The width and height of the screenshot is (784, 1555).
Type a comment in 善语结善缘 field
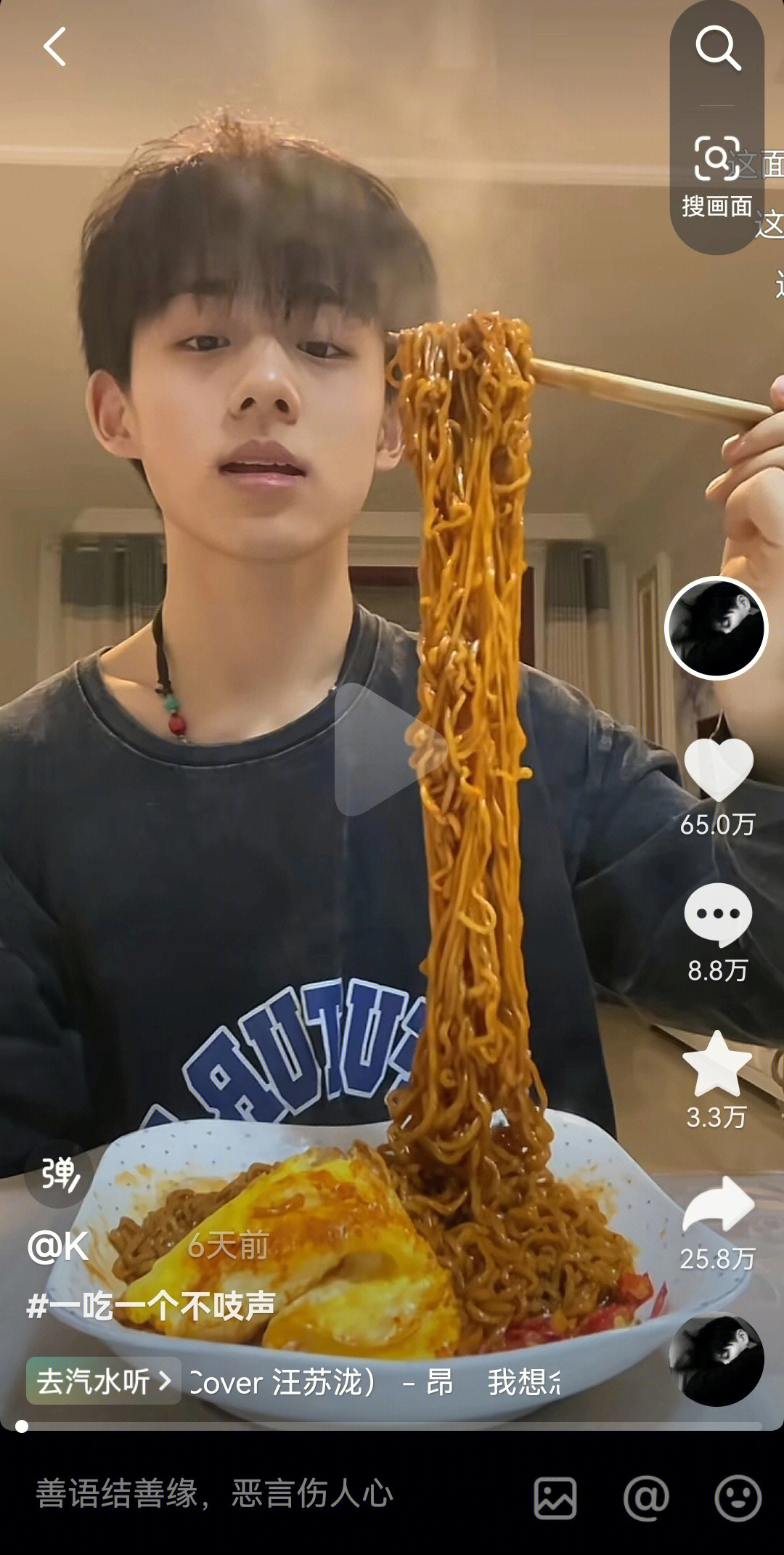(x=218, y=1495)
